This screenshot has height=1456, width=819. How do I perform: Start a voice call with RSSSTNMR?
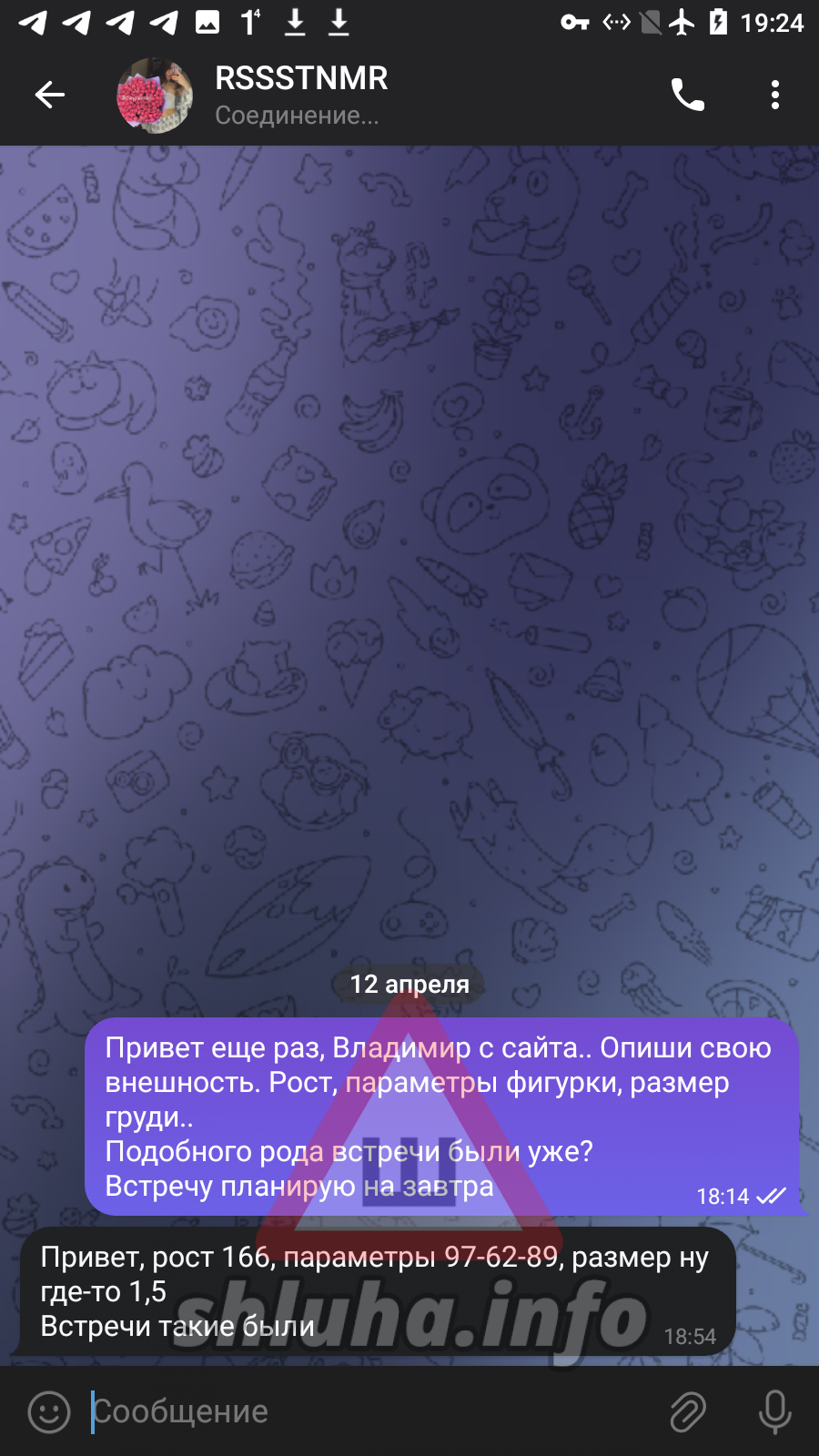coord(687,95)
